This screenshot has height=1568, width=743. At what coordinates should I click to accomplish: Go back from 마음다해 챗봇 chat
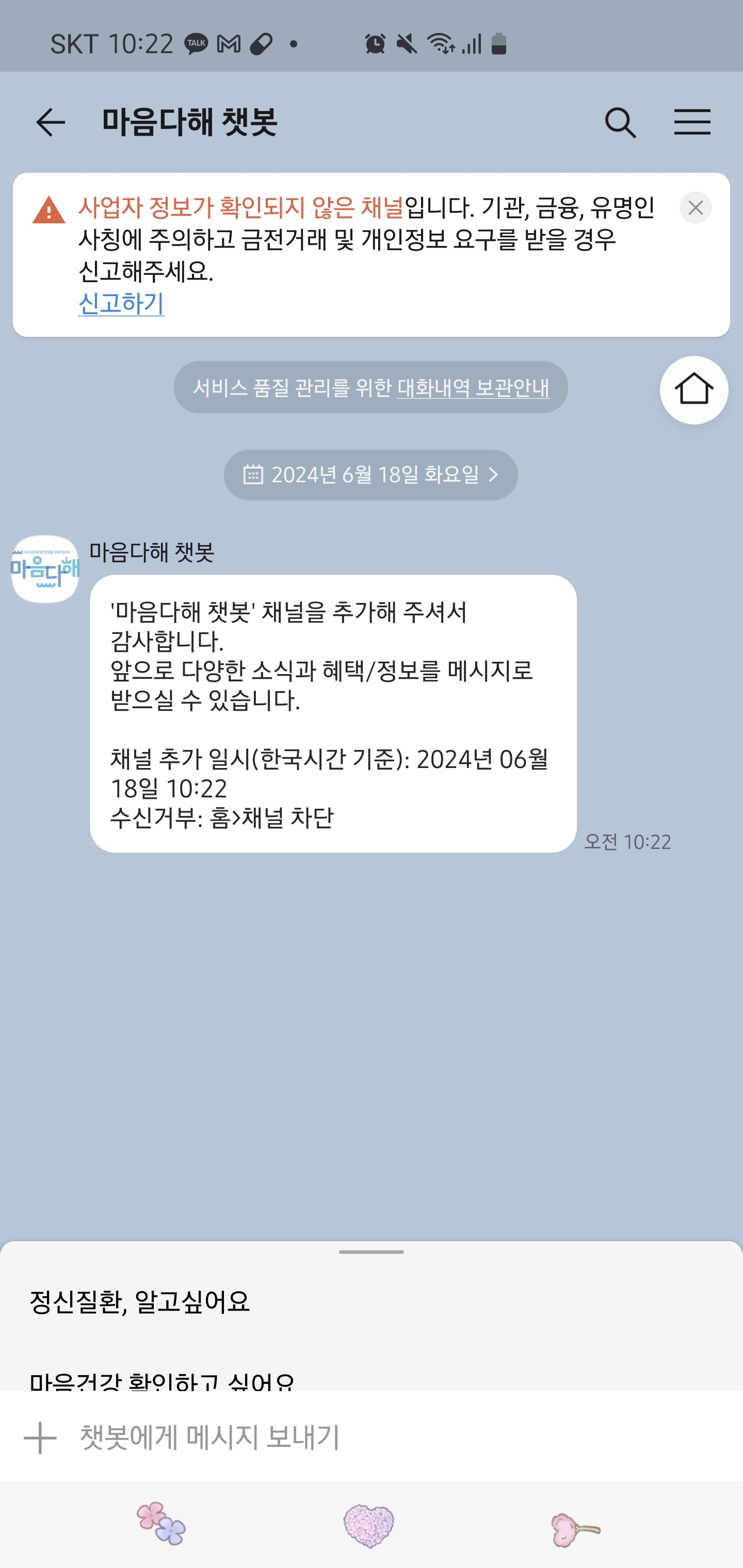50,122
